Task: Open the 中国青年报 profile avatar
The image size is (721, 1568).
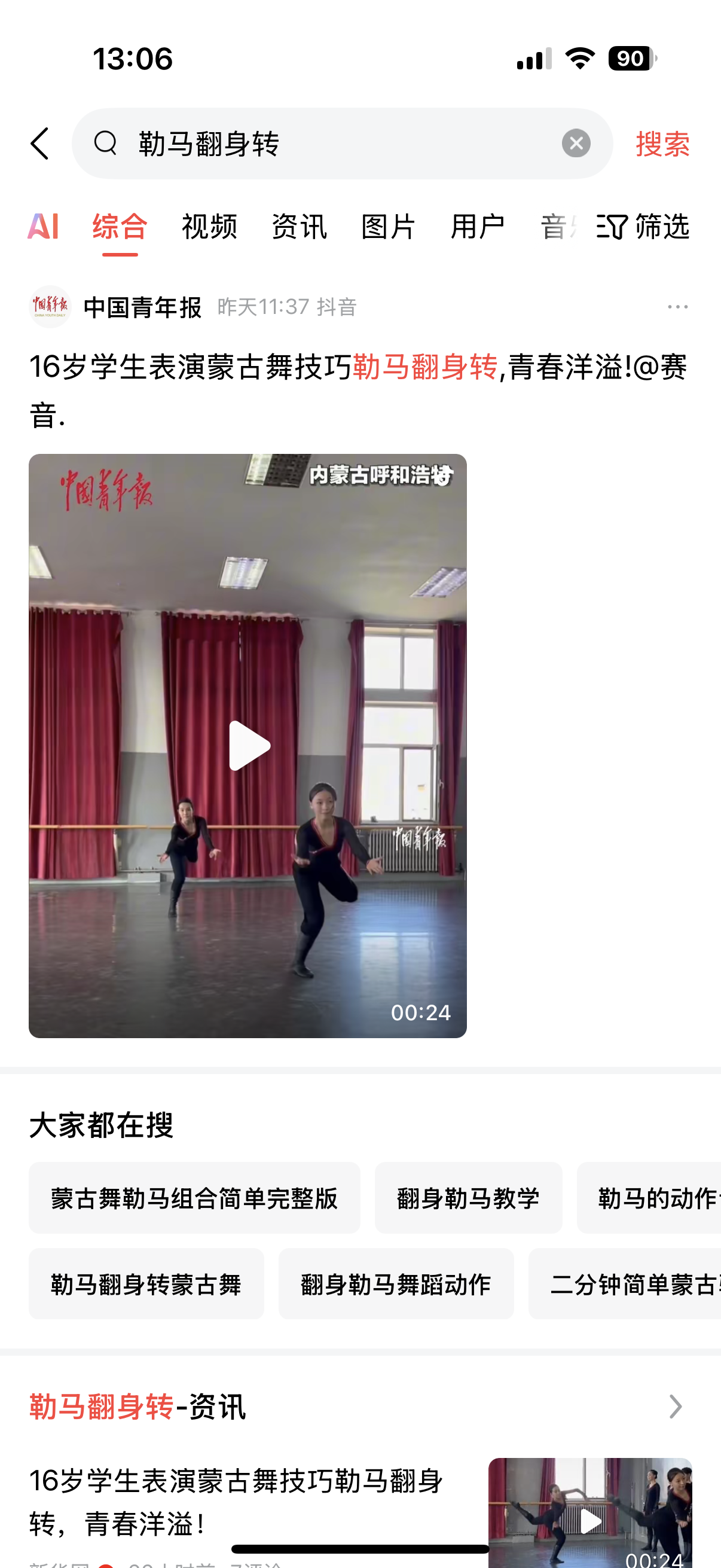Action: pyautogui.click(x=50, y=307)
